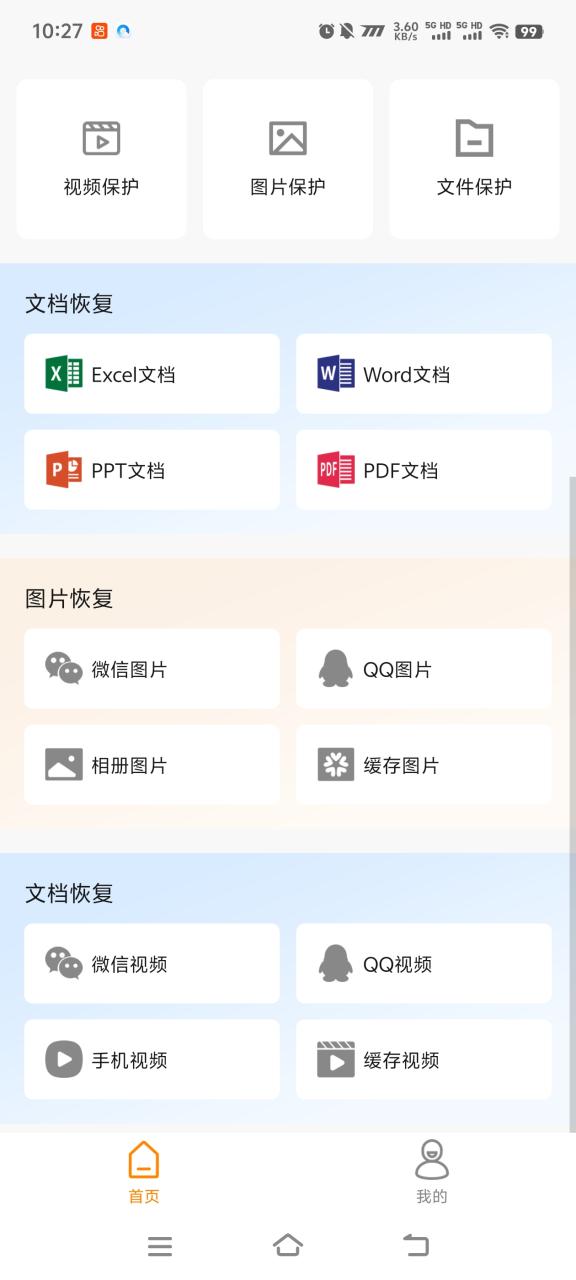Open 图片保护 card
The image size is (576, 1280).
tap(288, 159)
